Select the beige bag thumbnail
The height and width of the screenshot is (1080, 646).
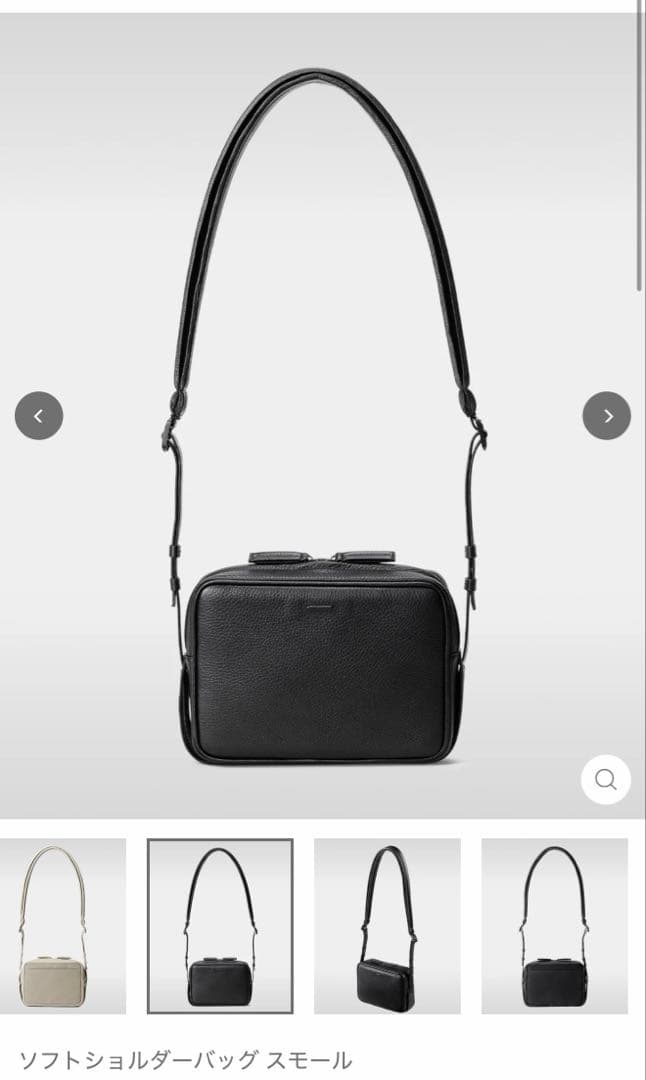click(62, 925)
